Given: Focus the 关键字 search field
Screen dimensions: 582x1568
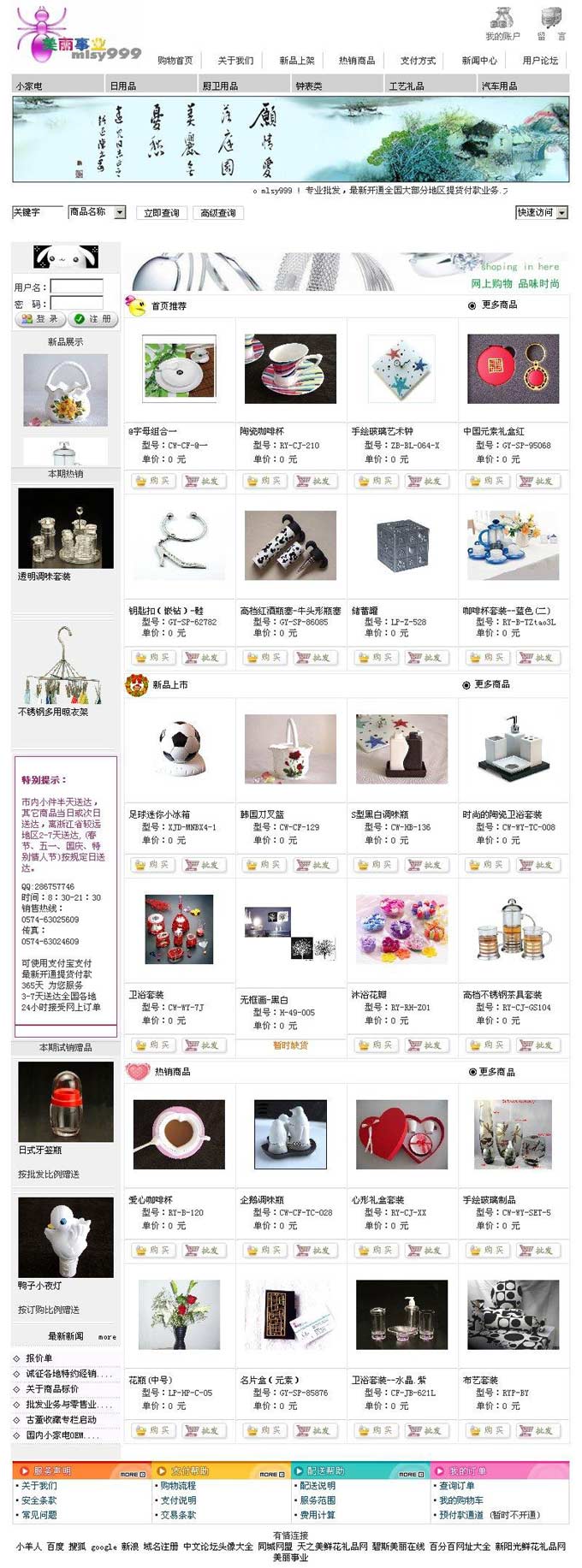Looking at the screenshot, I should 38,212.
